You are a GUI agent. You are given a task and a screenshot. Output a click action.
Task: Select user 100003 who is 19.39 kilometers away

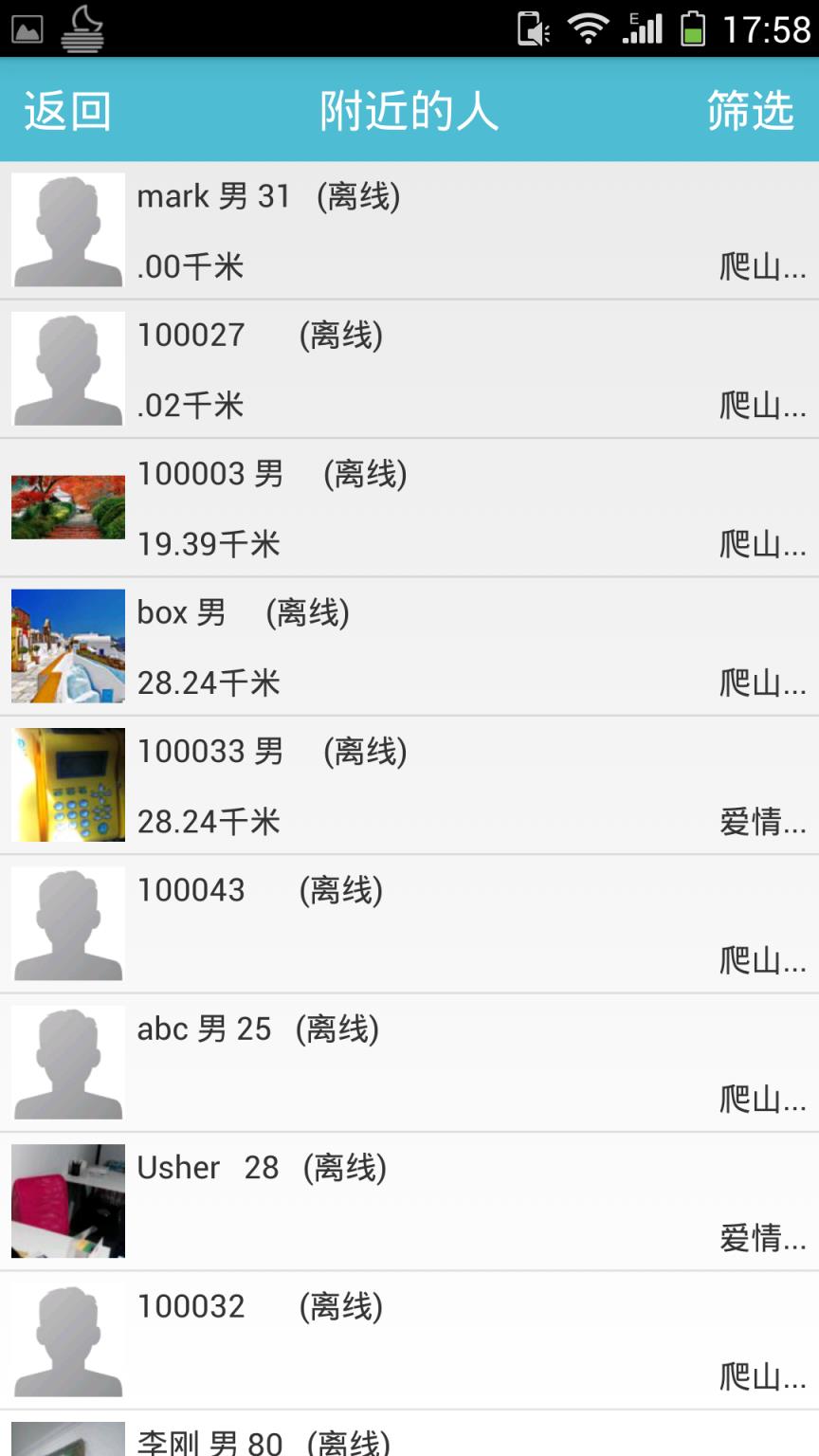(409, 506)
